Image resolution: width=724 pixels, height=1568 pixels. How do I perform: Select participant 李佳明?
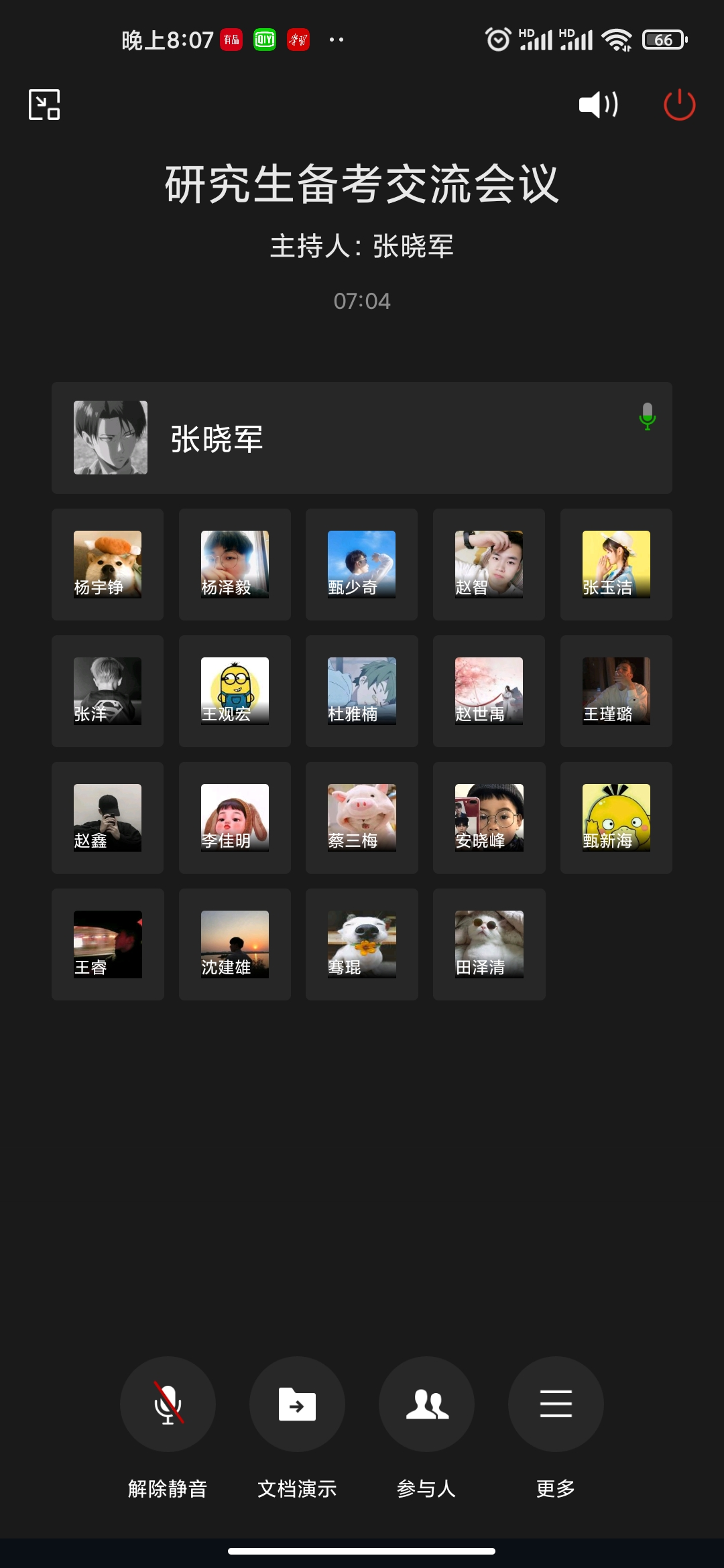coord(235,818)
